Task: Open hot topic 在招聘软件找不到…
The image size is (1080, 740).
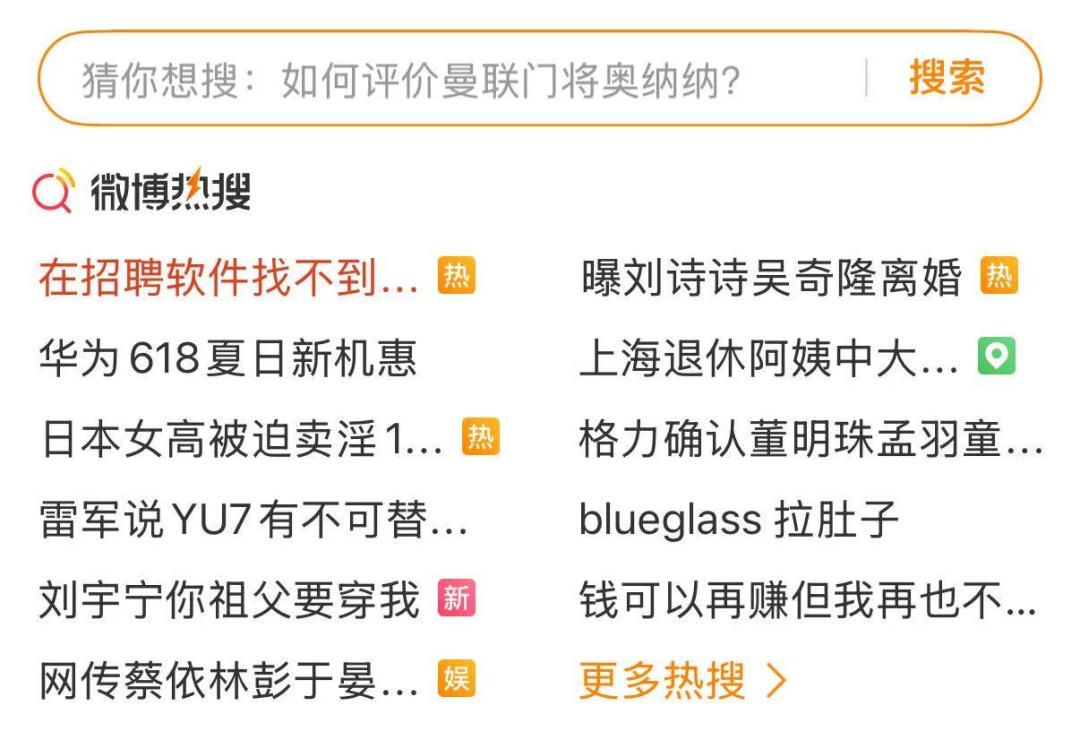Action: [229, 278]
